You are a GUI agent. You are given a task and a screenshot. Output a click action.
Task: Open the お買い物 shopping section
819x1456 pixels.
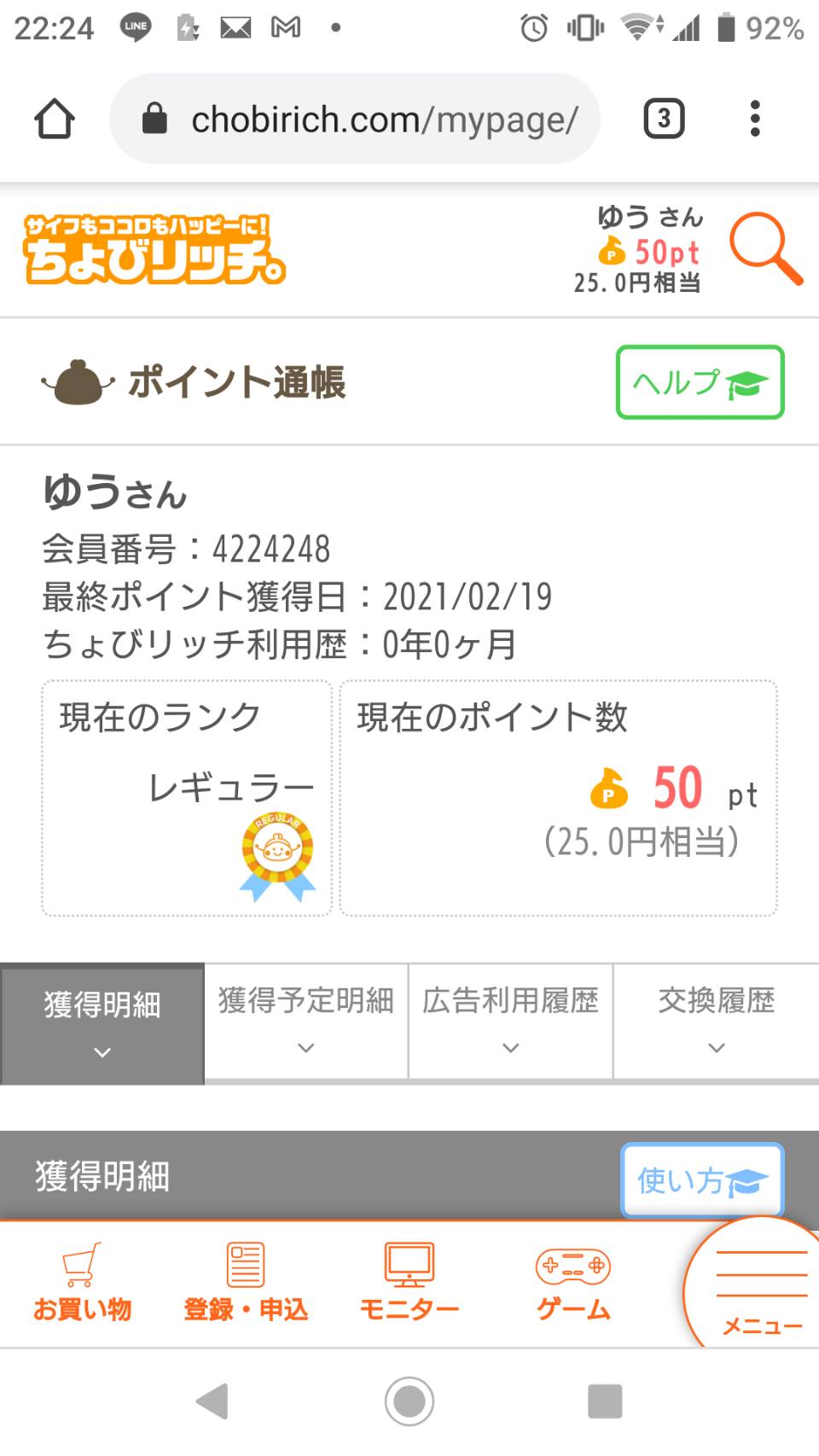[82, 1284]
